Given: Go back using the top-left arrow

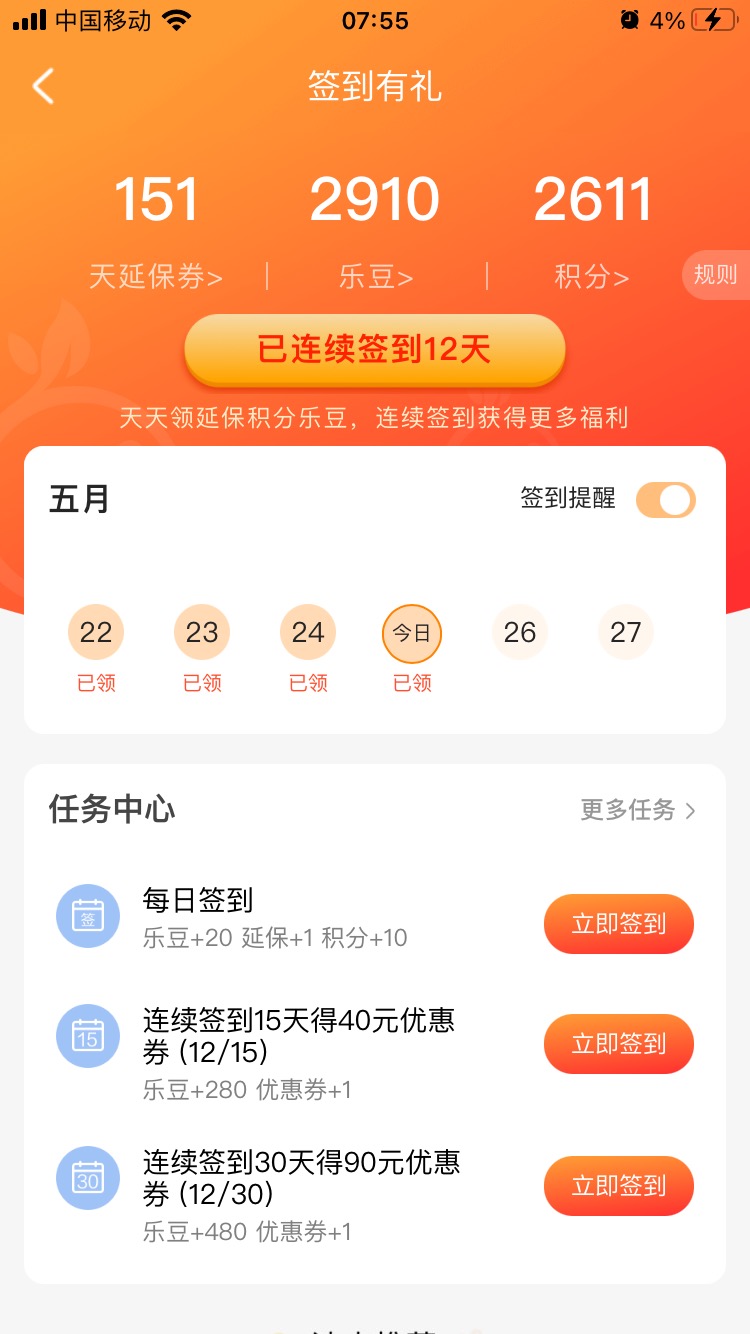Looking at the screenshot, I should click(x=43, y=87).
